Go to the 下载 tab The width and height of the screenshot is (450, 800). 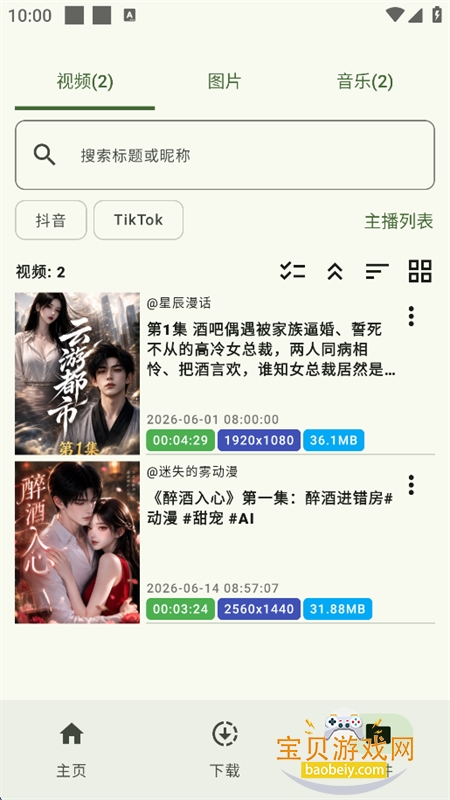pyautogui.click(x=224, y=749)
